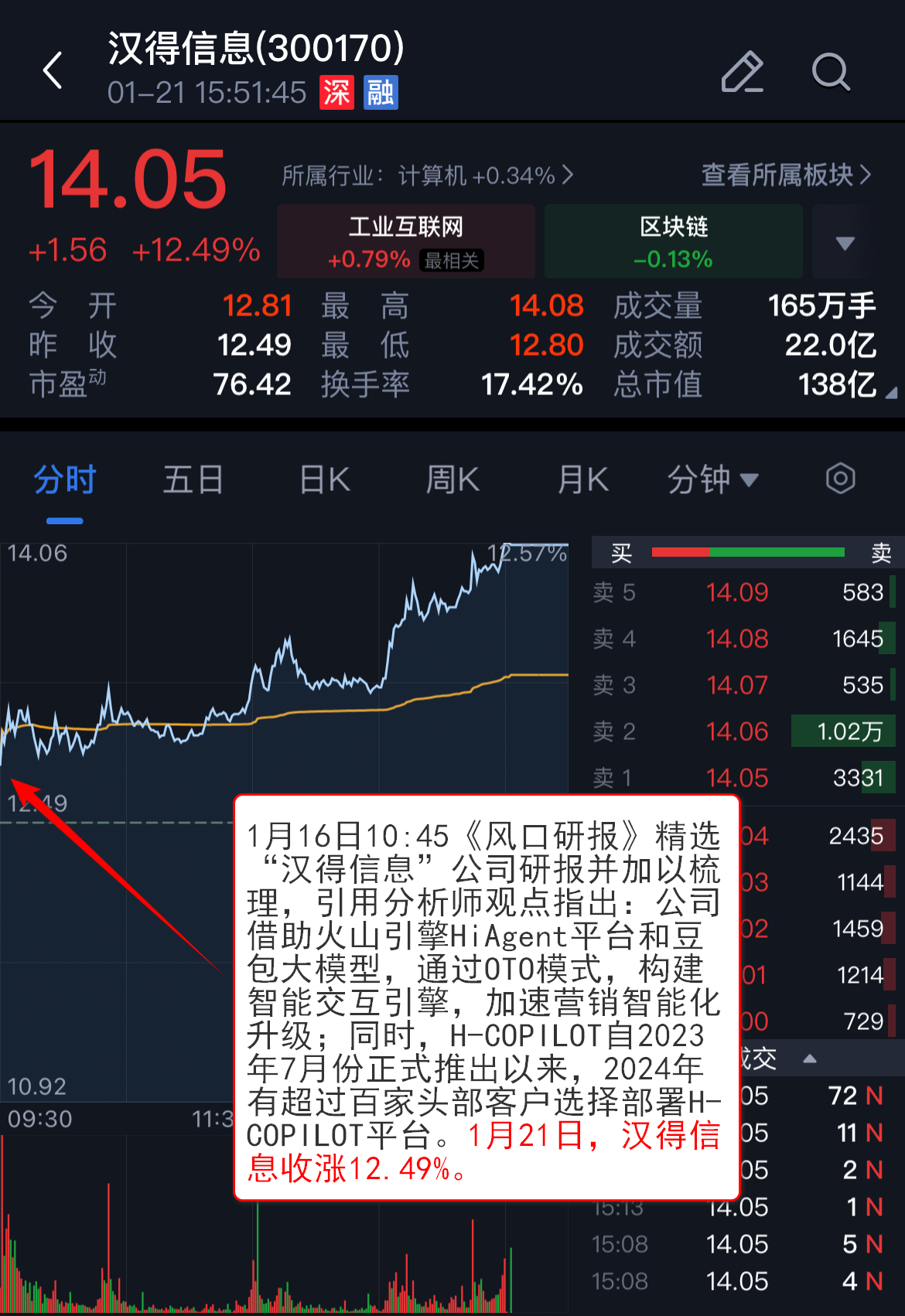Screen dimensions: 905x1316
Task: Open the 区块链 sector chip
Action: click(x=673, y=241)
